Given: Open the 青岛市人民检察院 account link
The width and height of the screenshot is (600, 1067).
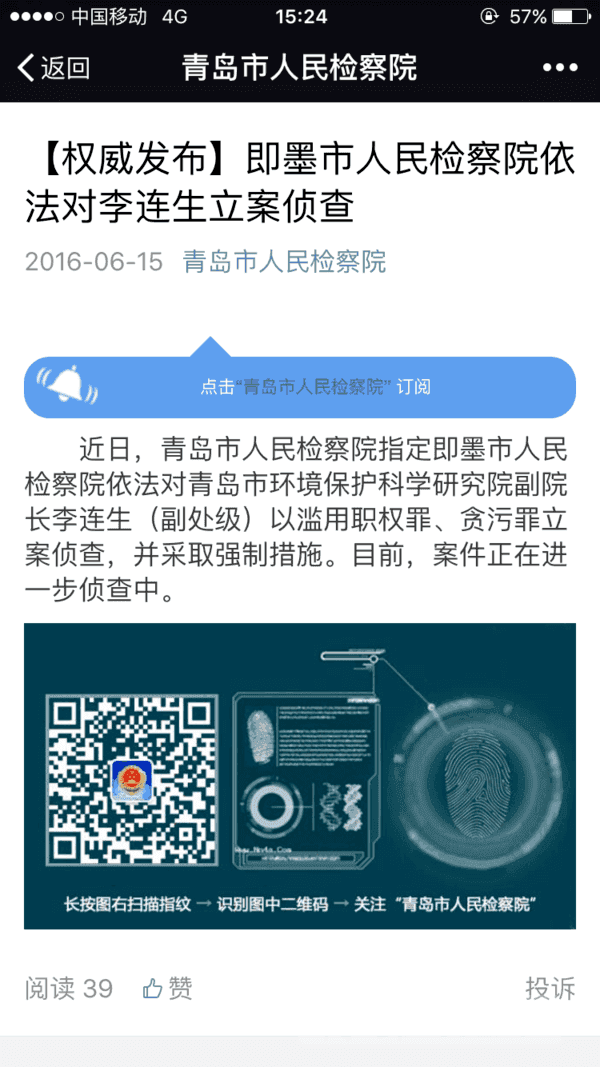Looking at the screenshot, I should tap(284, 262).
